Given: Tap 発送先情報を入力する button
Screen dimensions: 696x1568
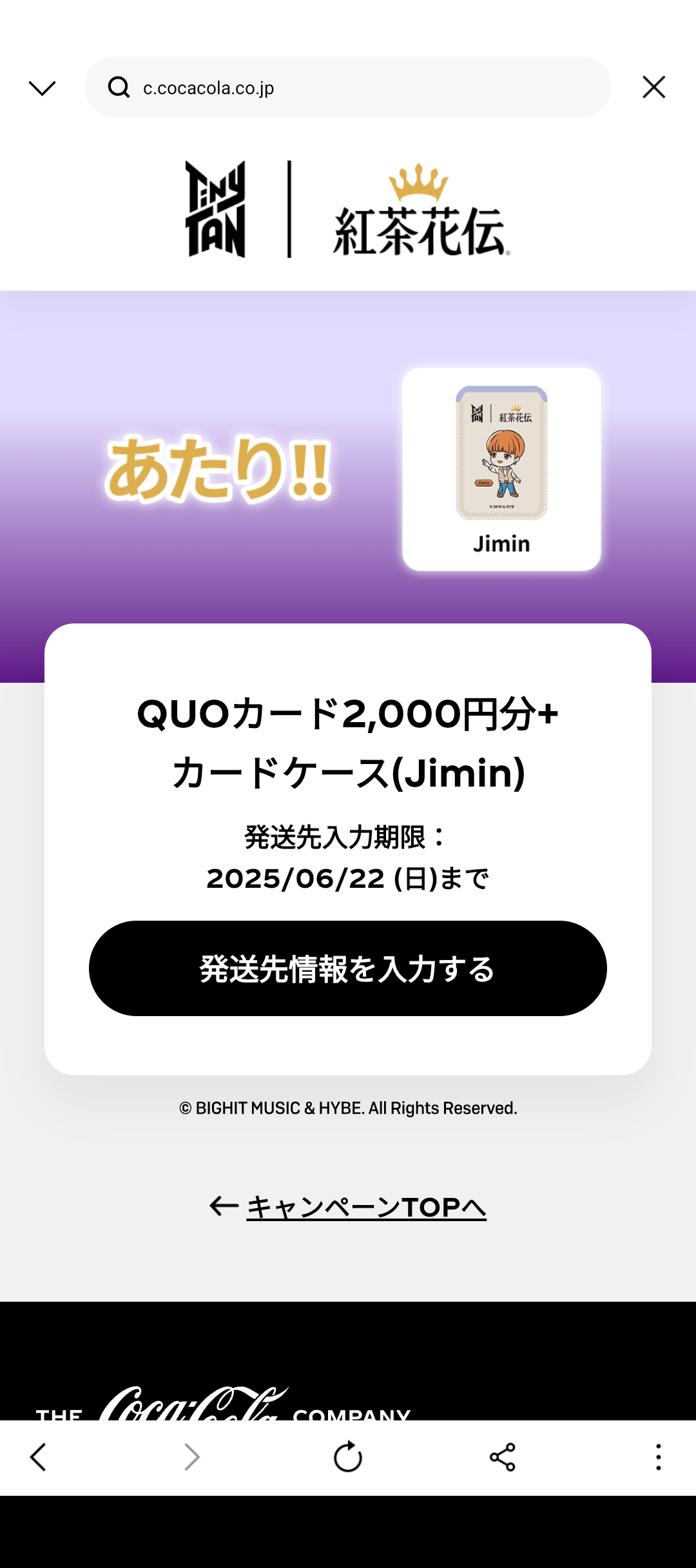Looking at the screenshot, I should pyautogui.click(x=348, y=968).
